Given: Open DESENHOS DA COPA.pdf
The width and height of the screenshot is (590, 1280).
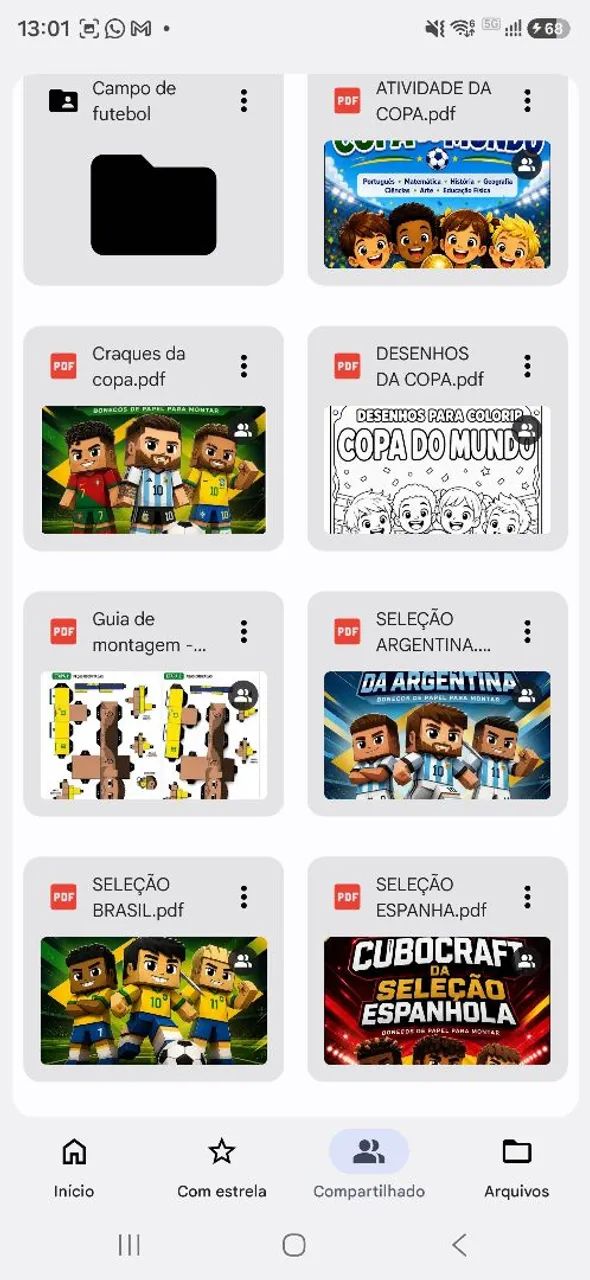Looking at the screenshot, I should [437, 439].
